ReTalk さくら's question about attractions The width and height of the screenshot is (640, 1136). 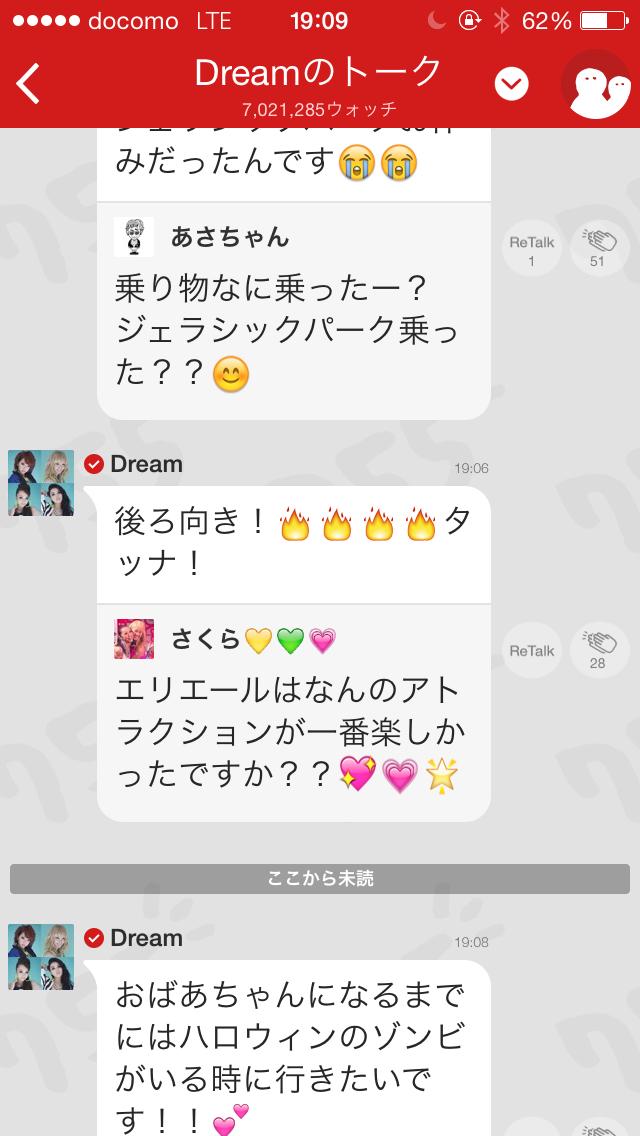531,650
